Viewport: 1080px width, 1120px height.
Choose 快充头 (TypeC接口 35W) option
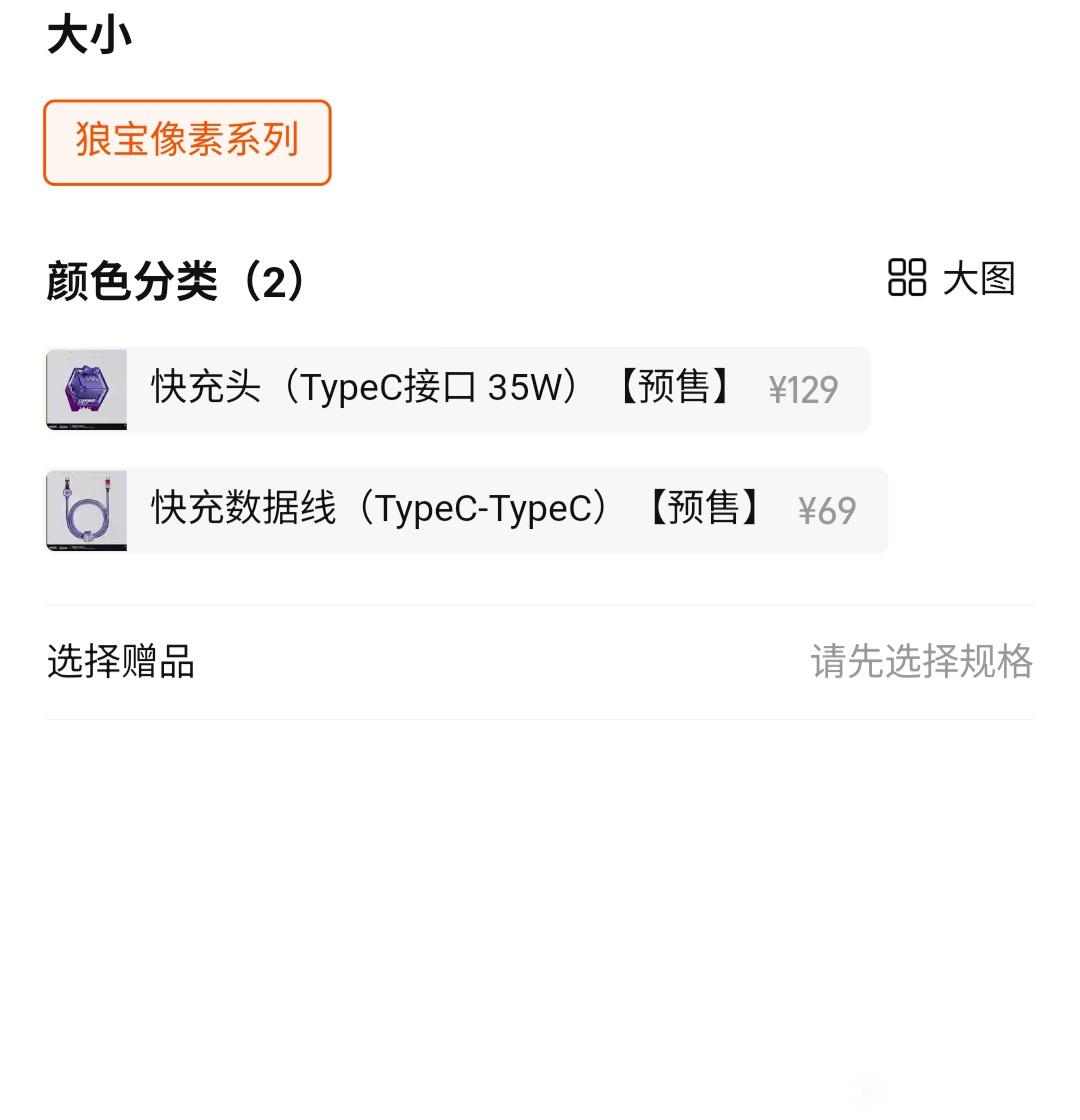click(457, 389)
